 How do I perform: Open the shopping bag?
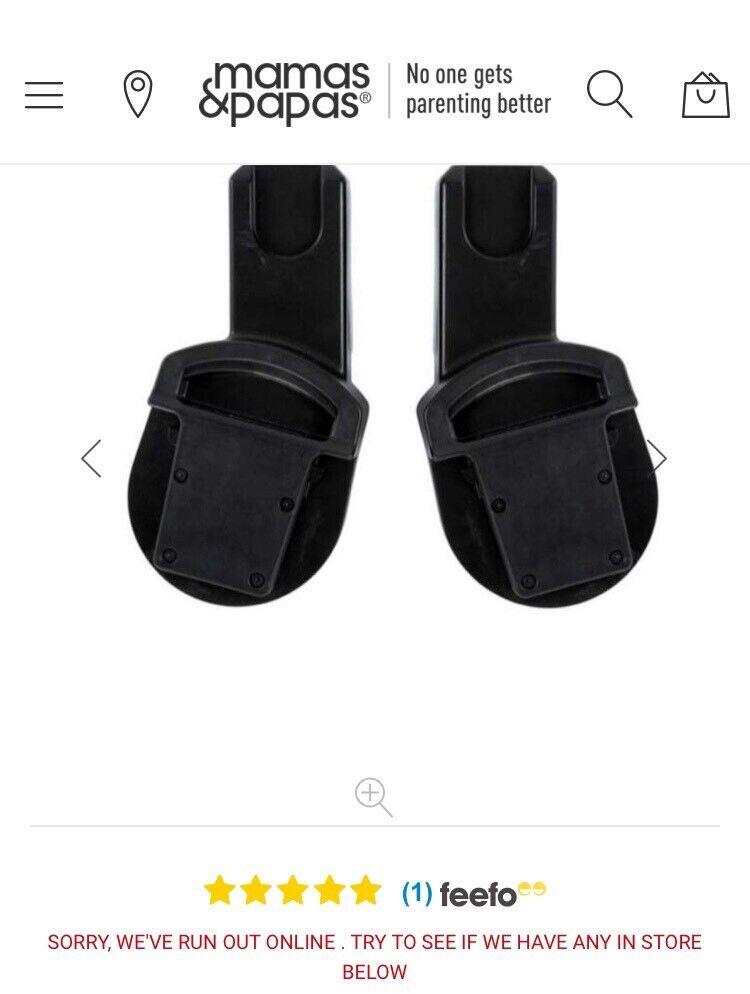tap(705, 96)
